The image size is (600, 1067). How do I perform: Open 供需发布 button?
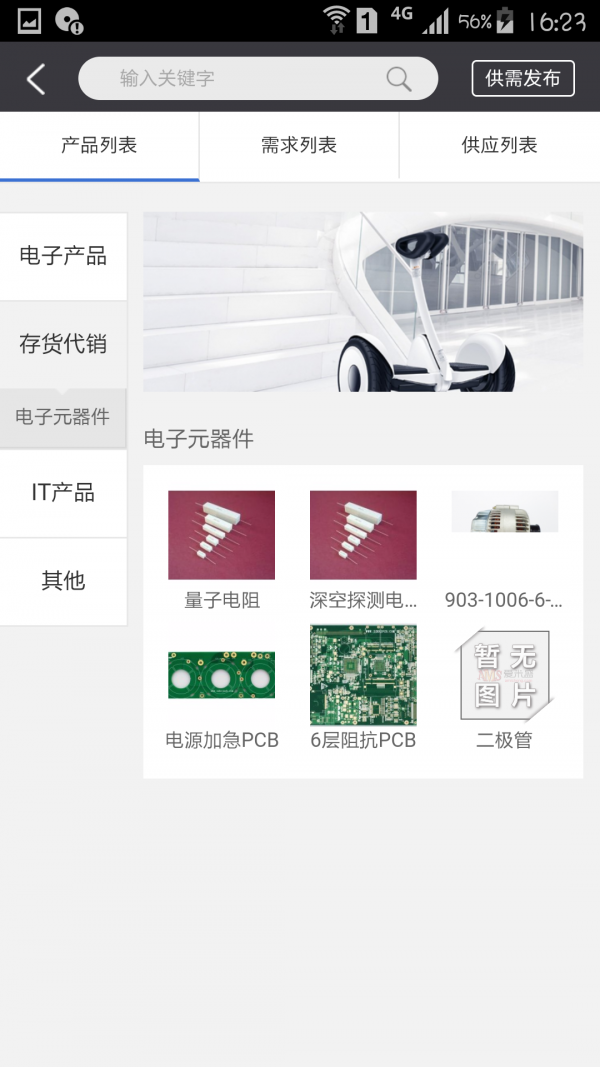[522, 78]
